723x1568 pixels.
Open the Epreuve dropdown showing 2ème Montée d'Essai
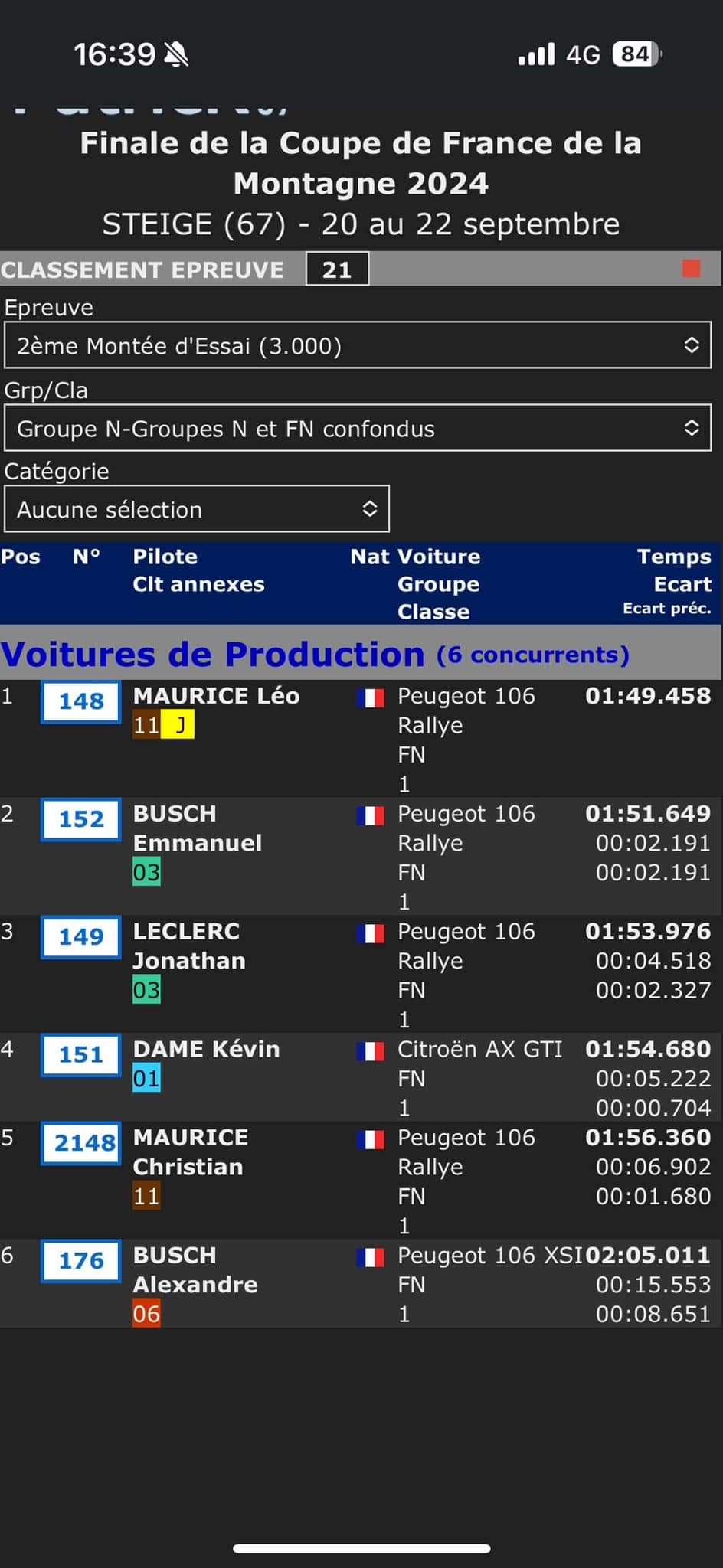tap(357, 345)
